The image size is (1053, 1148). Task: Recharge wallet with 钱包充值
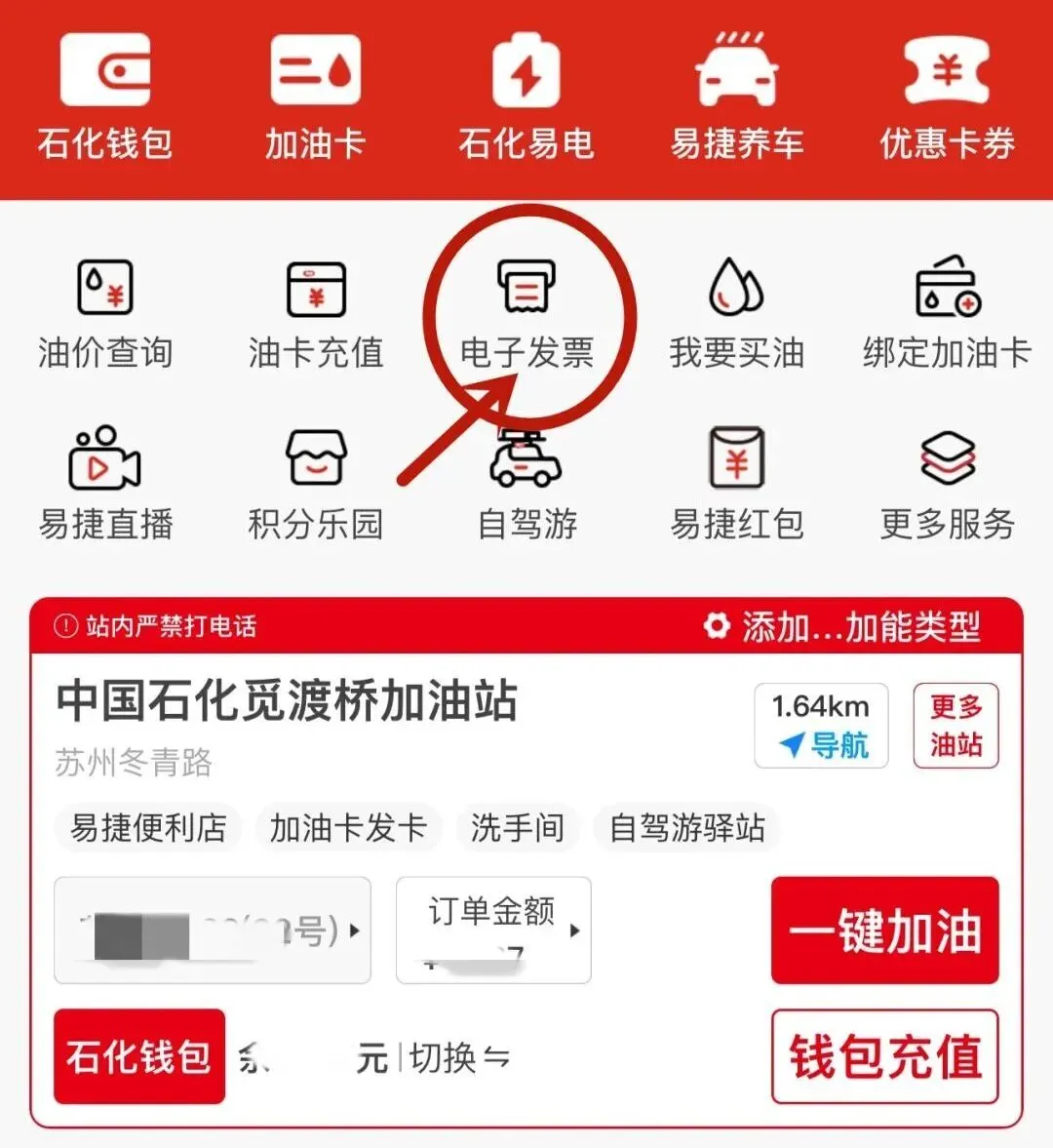884,1057
